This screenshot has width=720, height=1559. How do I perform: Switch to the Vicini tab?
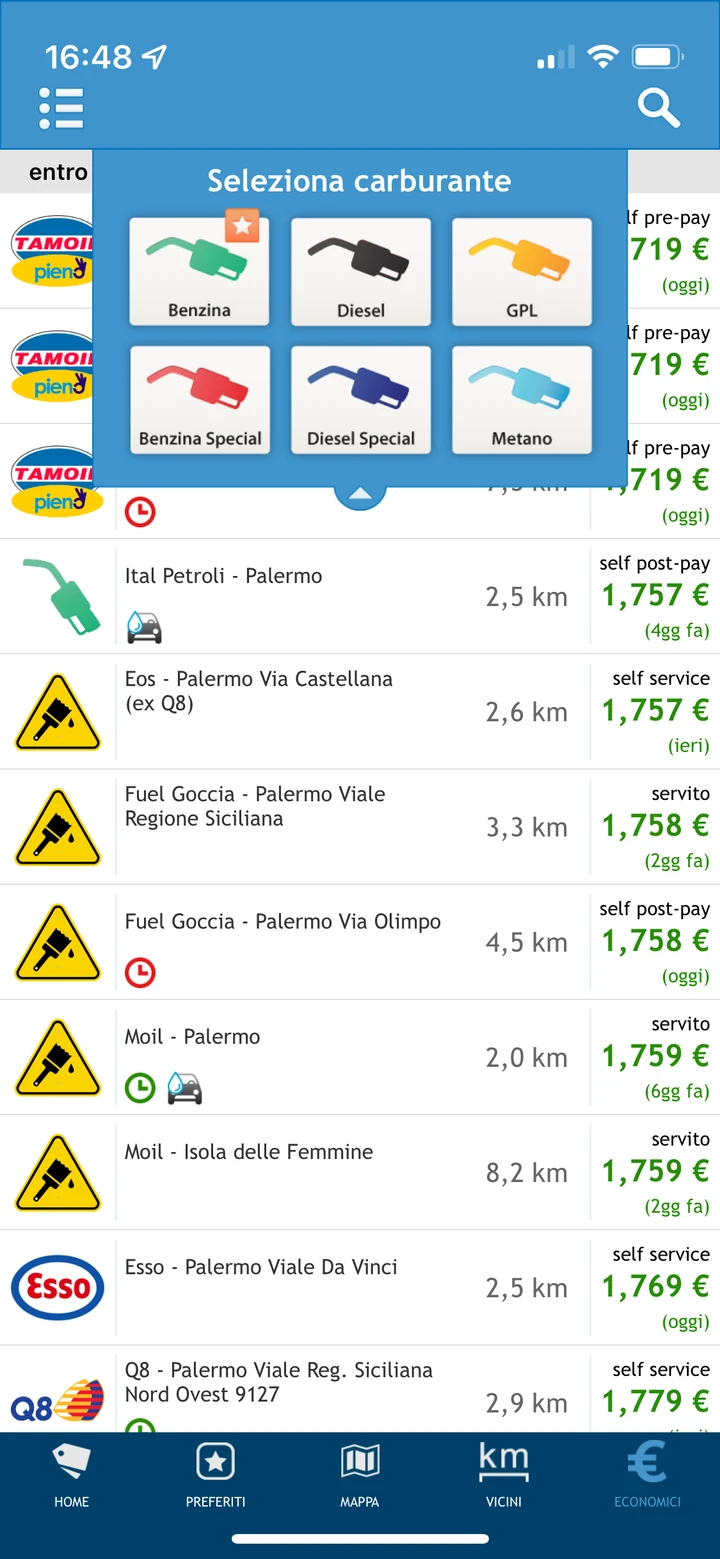(504, 1475)
